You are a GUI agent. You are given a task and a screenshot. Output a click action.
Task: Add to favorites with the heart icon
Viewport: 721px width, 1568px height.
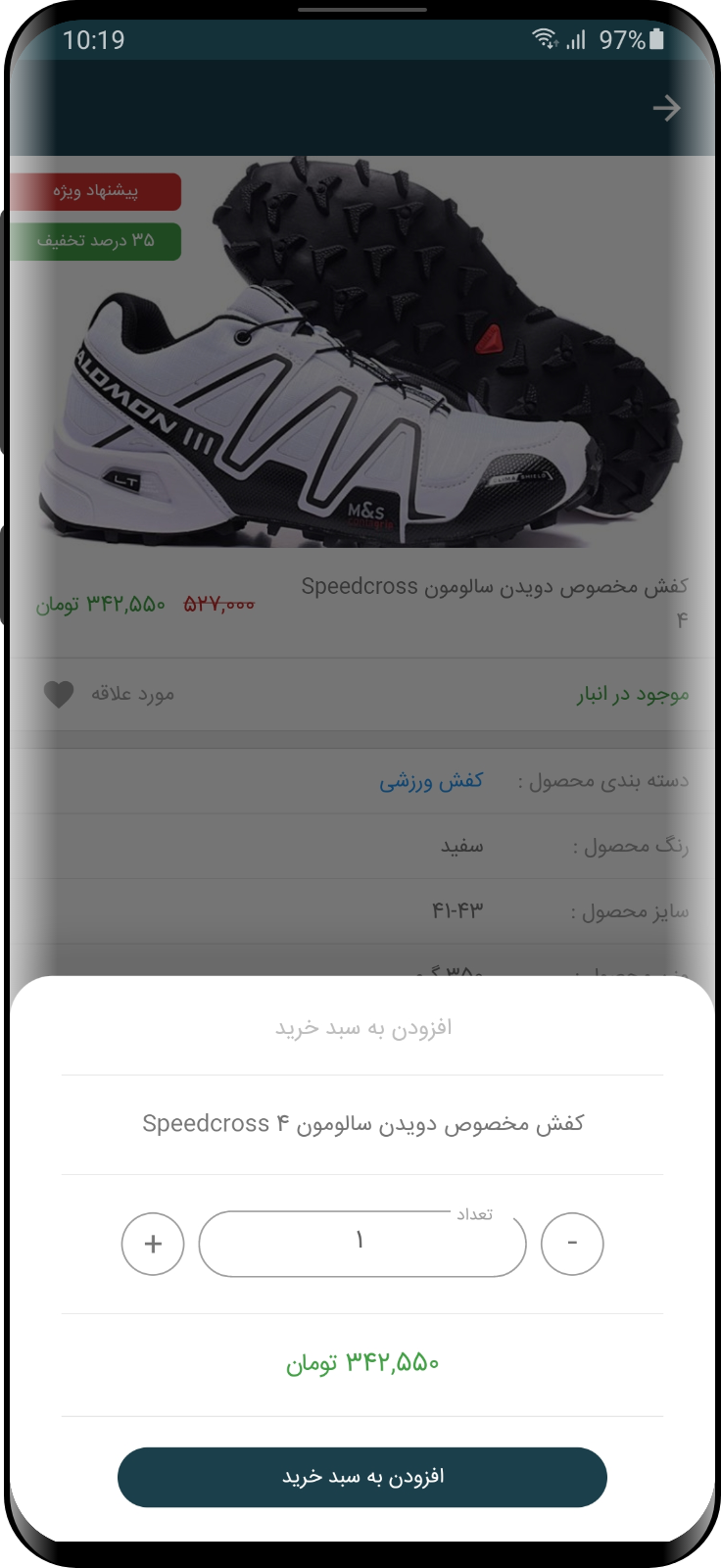59,694
